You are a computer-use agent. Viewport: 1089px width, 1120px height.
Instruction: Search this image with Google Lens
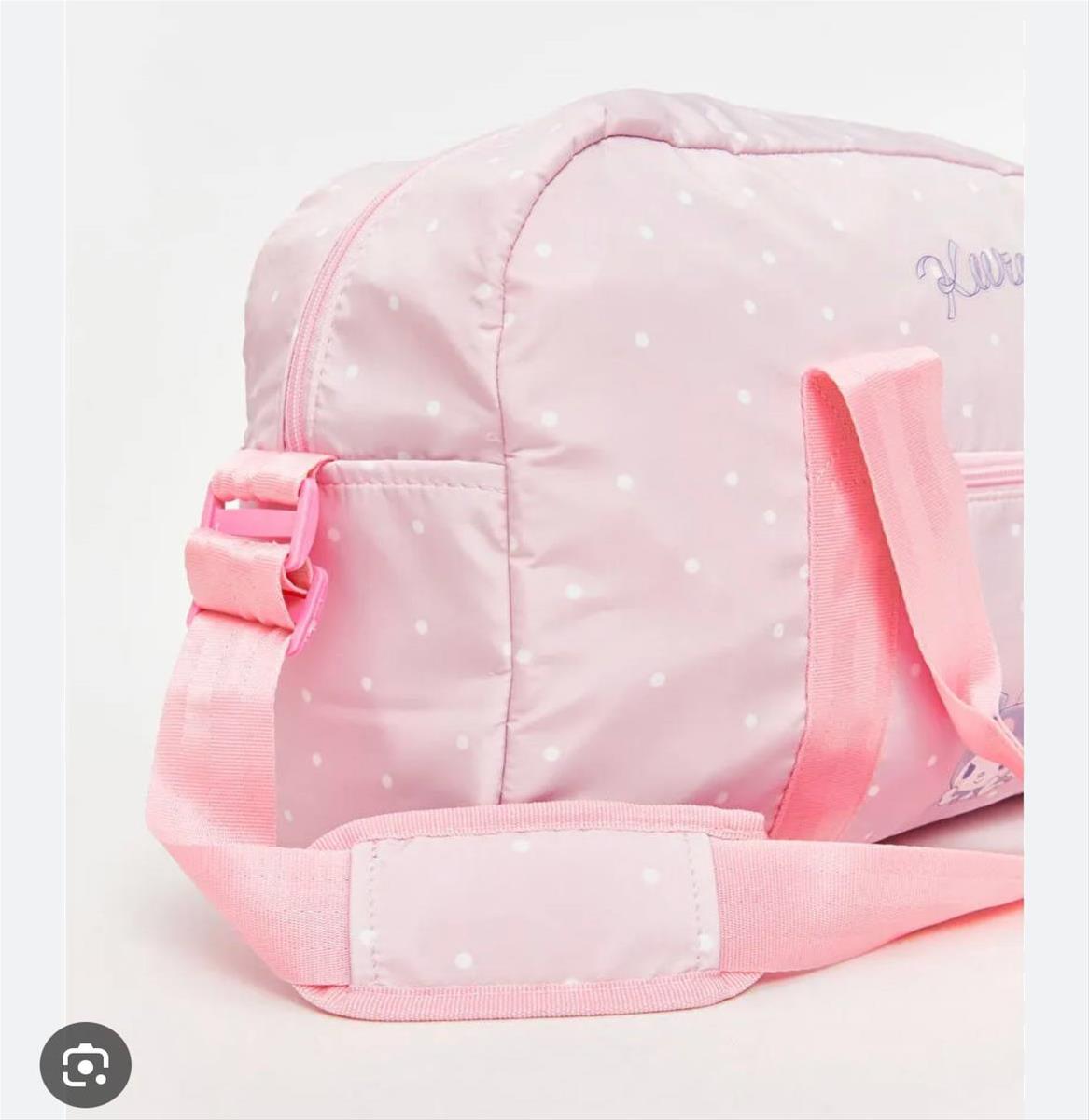tap(86, 1065)
